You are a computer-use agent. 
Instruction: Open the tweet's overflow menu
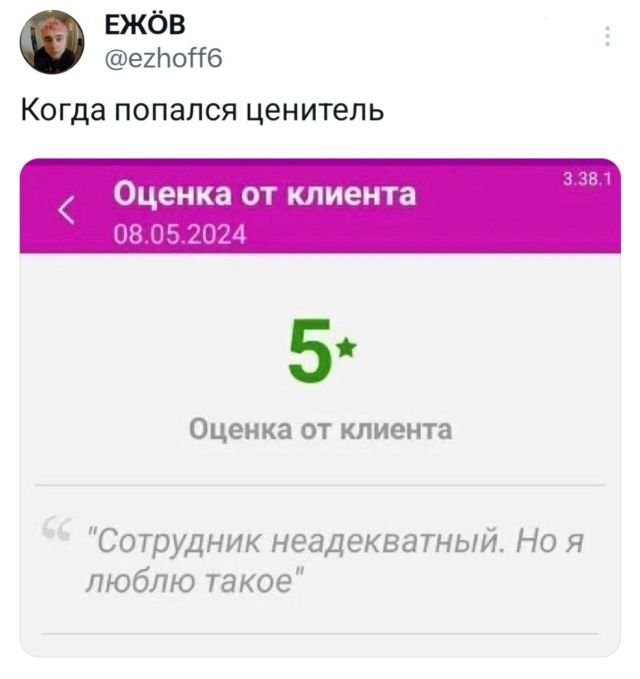[607, 39]
